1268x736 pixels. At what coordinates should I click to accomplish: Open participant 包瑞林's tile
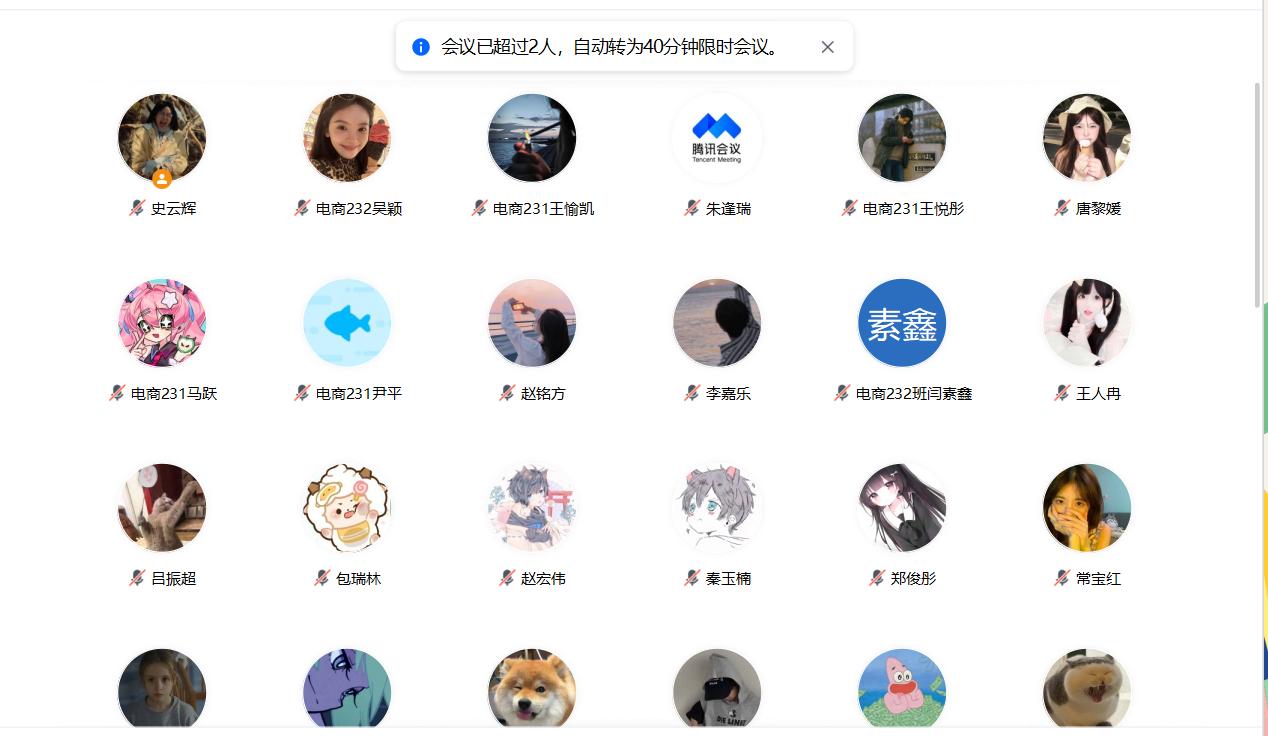347,508
